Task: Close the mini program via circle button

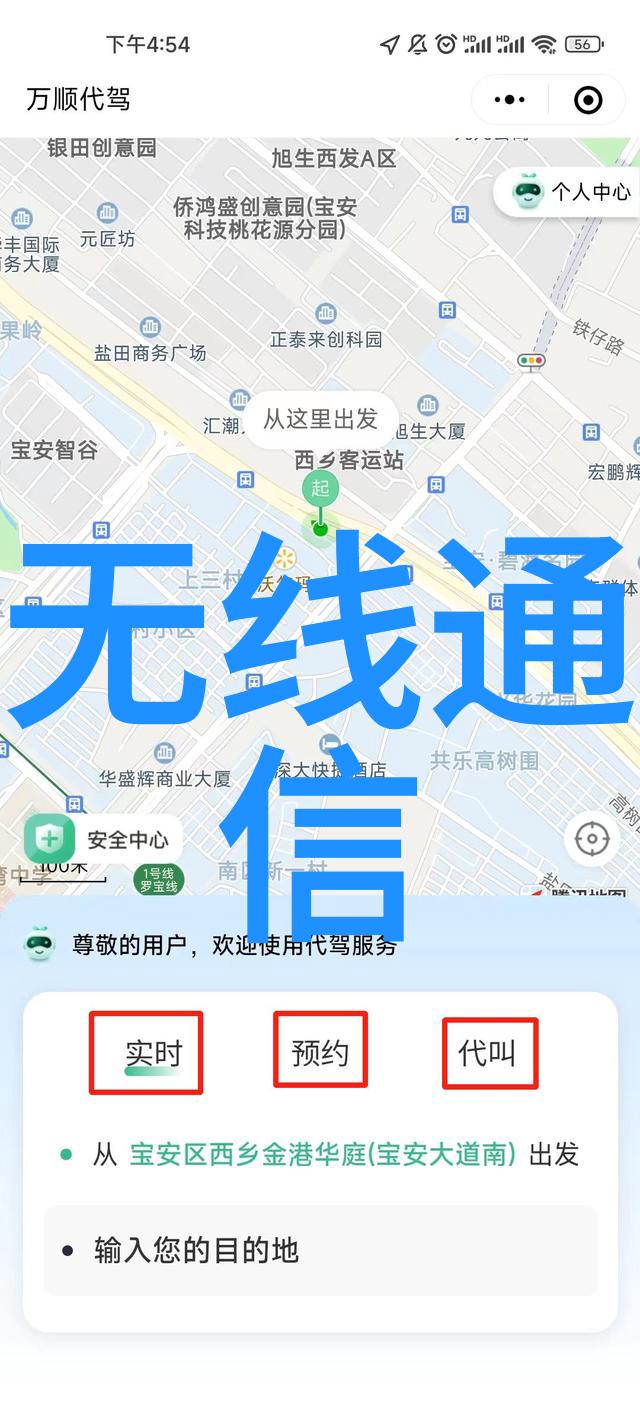Action: [x=588, y=99]
